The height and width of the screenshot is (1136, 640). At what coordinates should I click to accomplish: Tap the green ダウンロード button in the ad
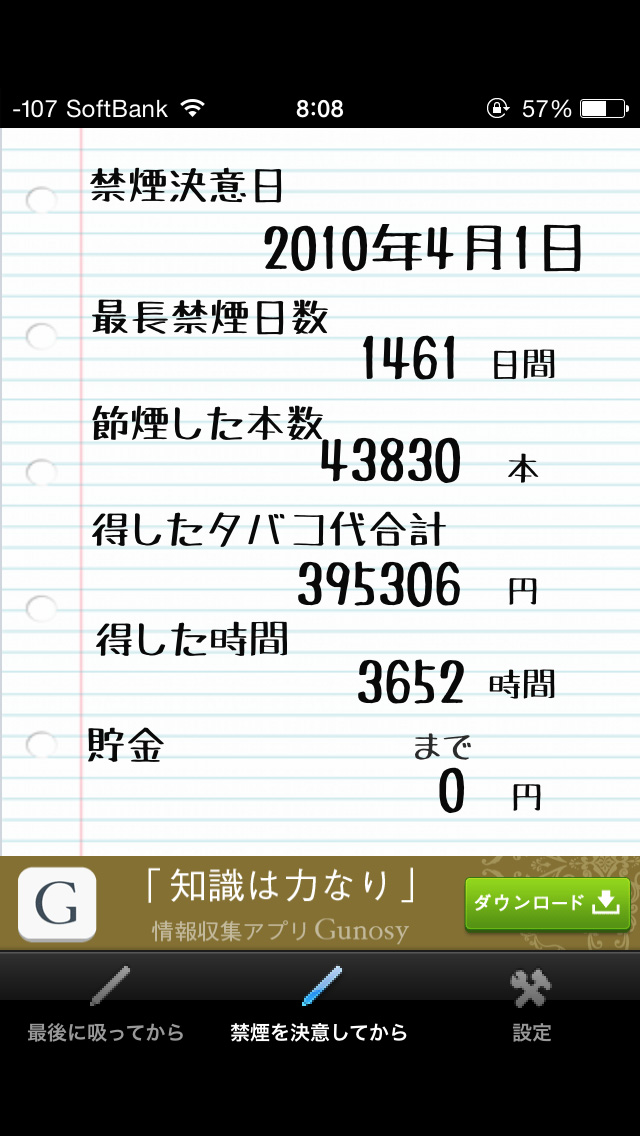click(546, 904)
